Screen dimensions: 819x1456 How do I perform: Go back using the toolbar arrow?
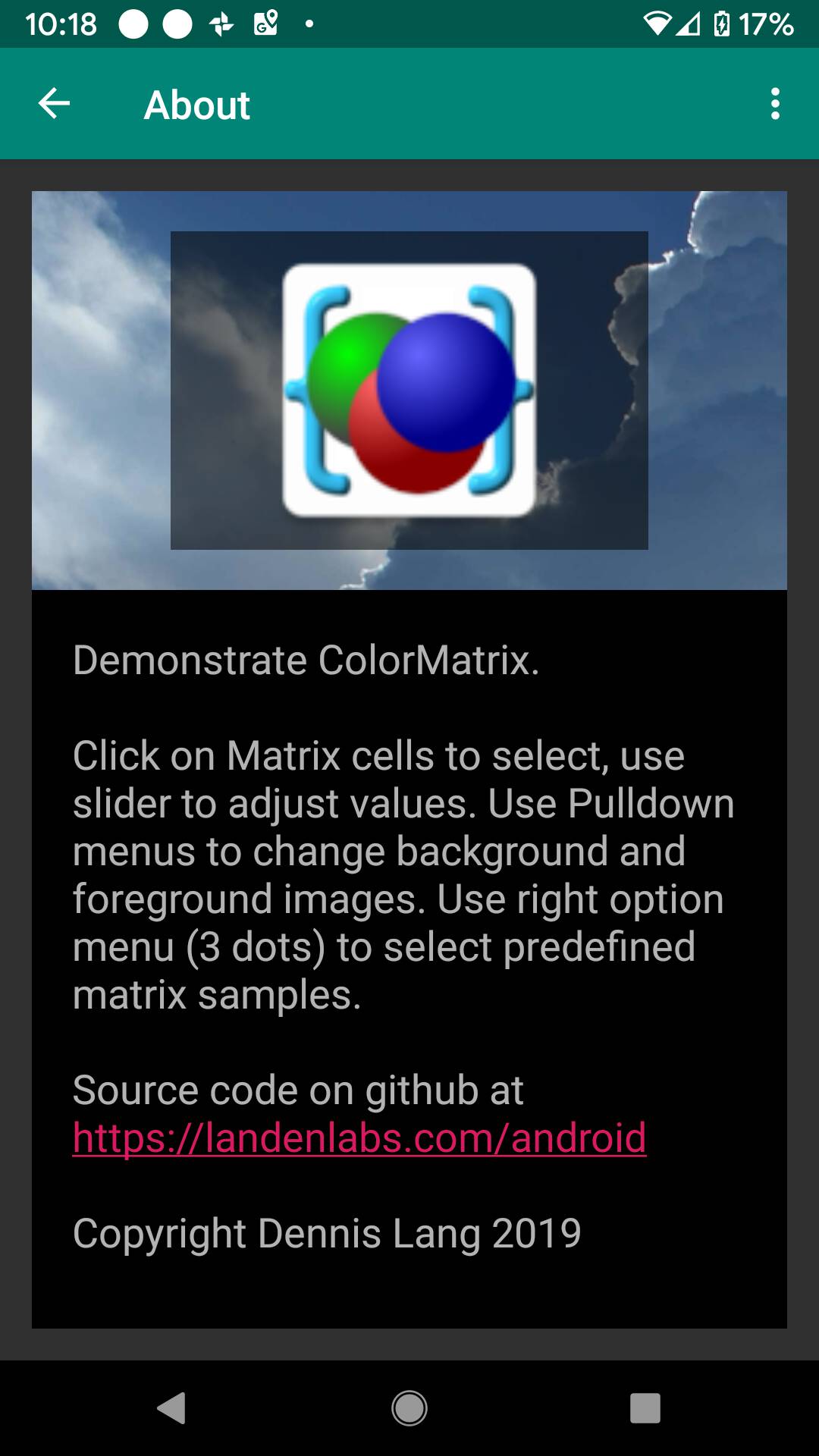point(54,104)
